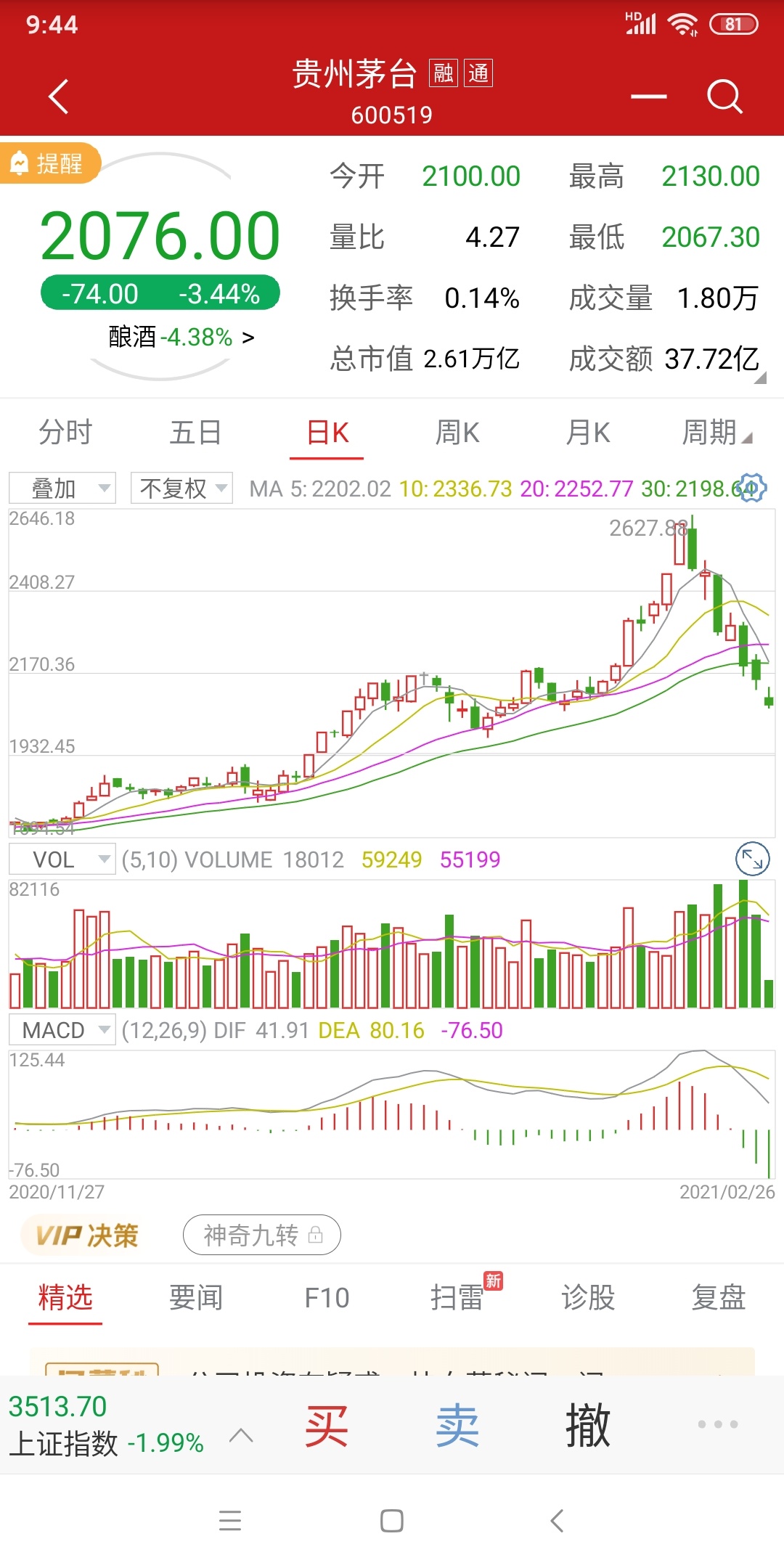The width and height of the screenshot is (784, 1568).
Task: Select 周K chart tab
Action: (457, 433)
